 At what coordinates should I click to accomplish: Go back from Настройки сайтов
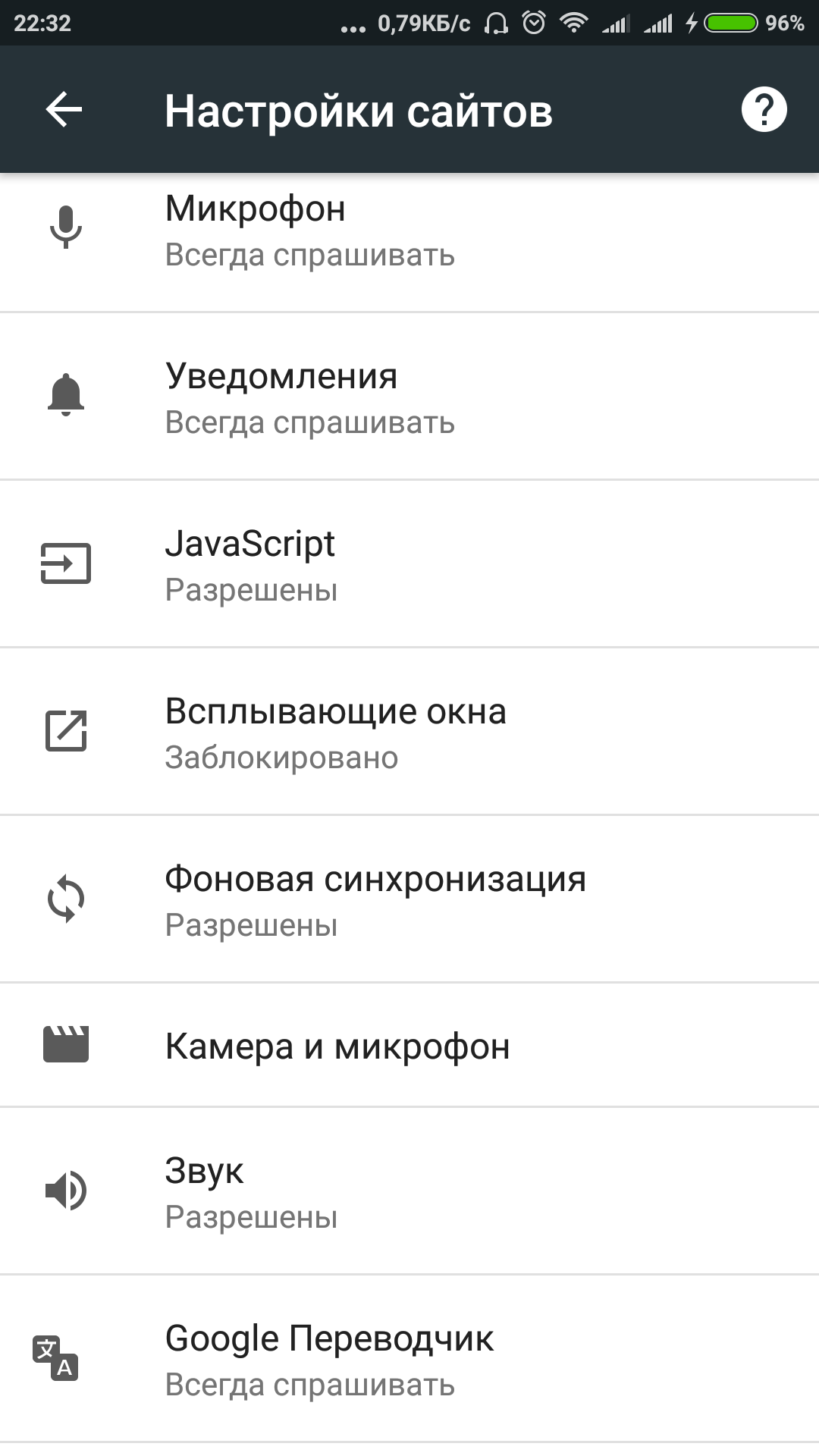point(64,110)
